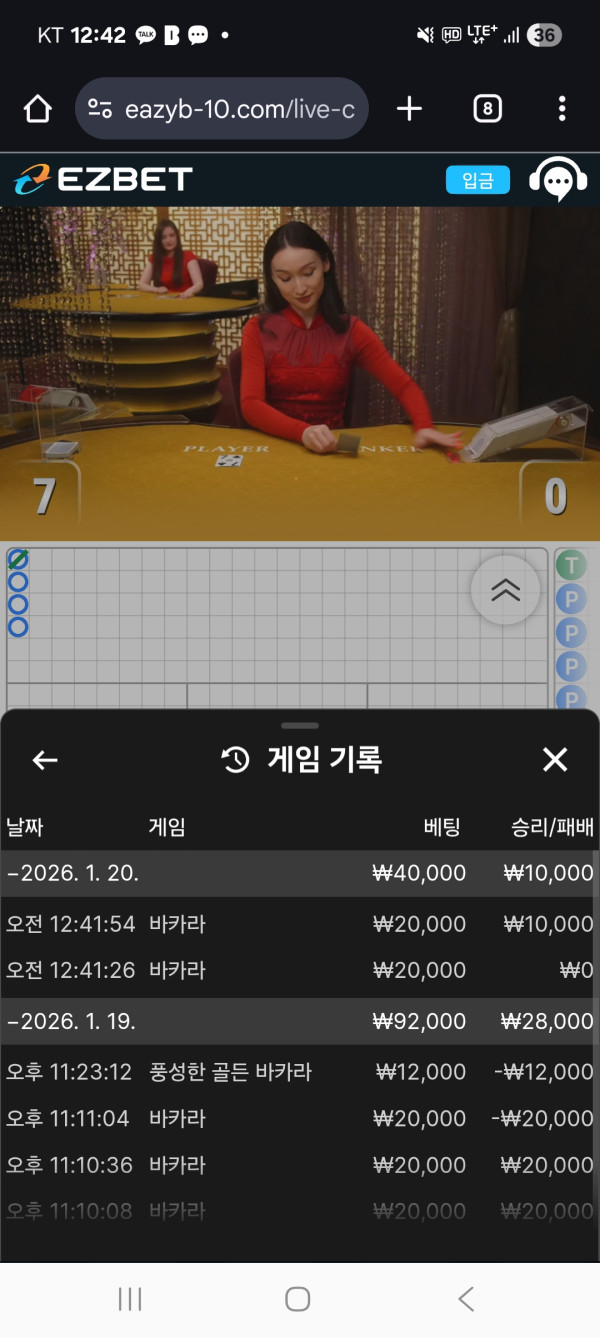600x1338 pixels.
Task: Open recent apps from navigation bar
Action: coord(130,1299)
